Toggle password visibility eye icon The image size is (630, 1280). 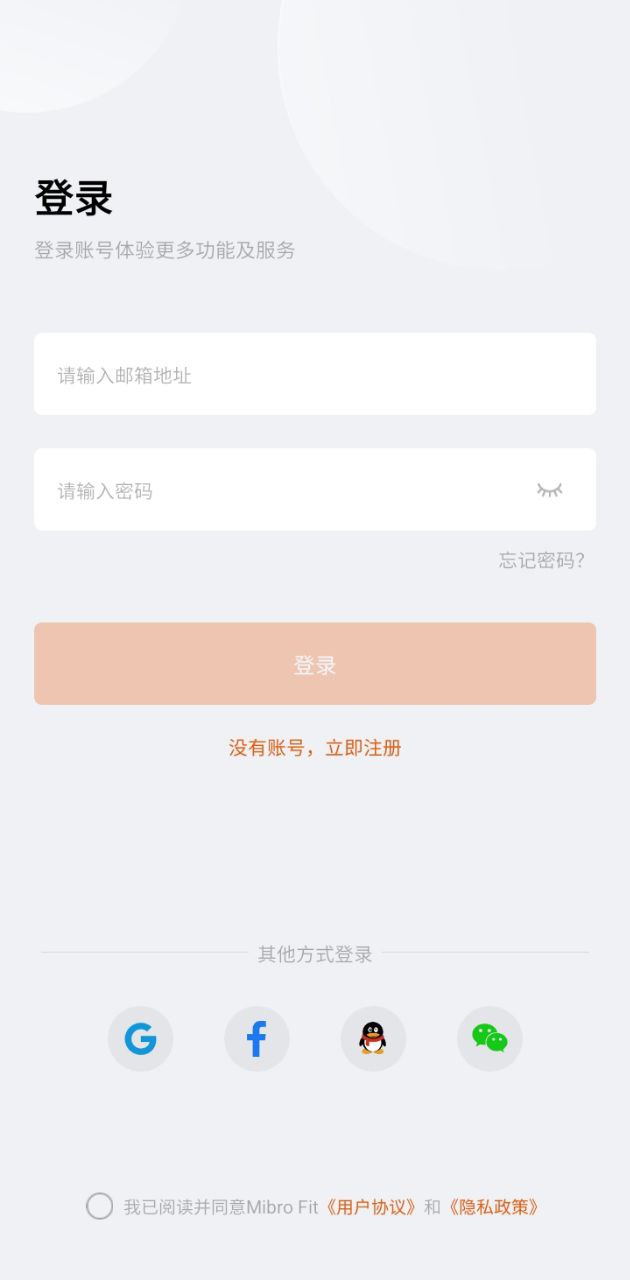549,490
